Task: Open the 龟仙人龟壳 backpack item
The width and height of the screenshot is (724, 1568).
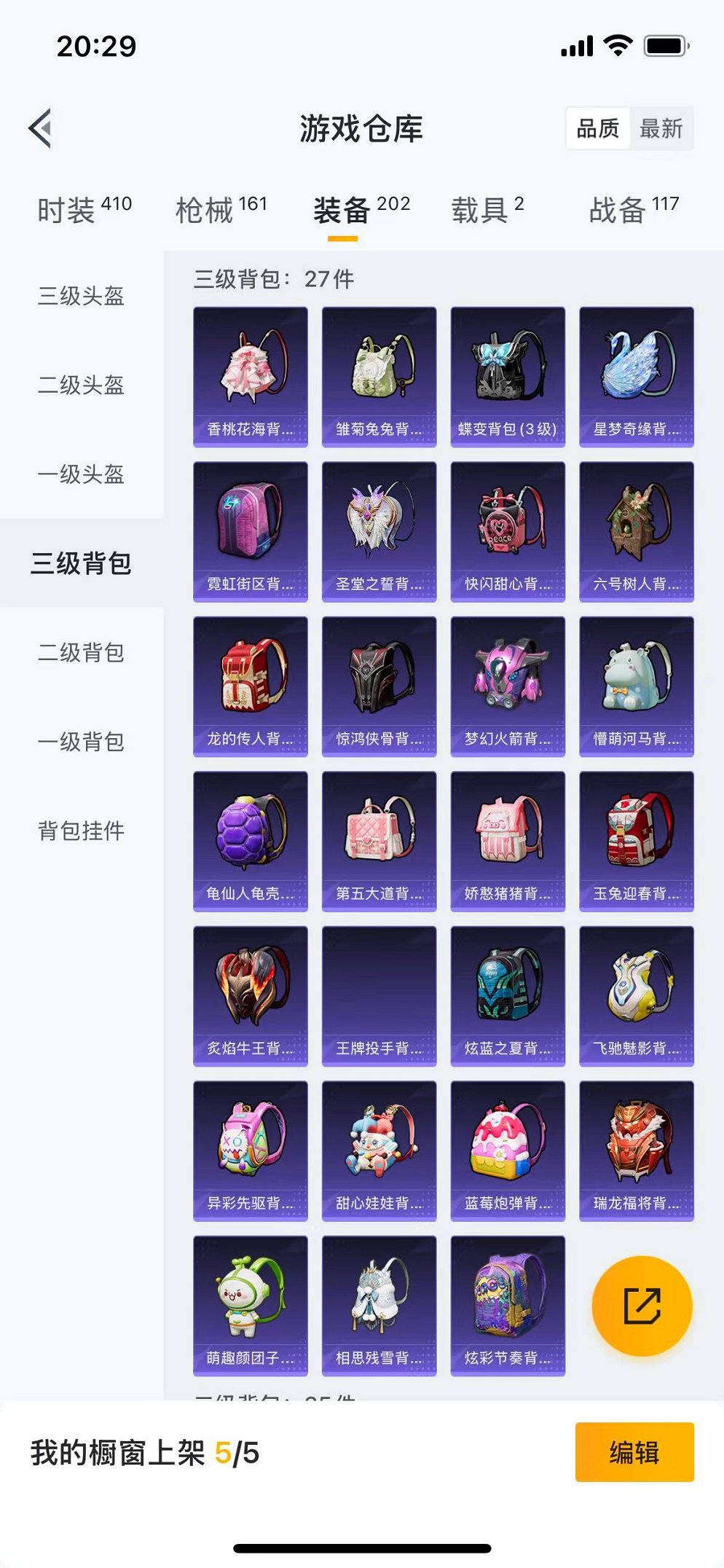Action: click(250, 841)
